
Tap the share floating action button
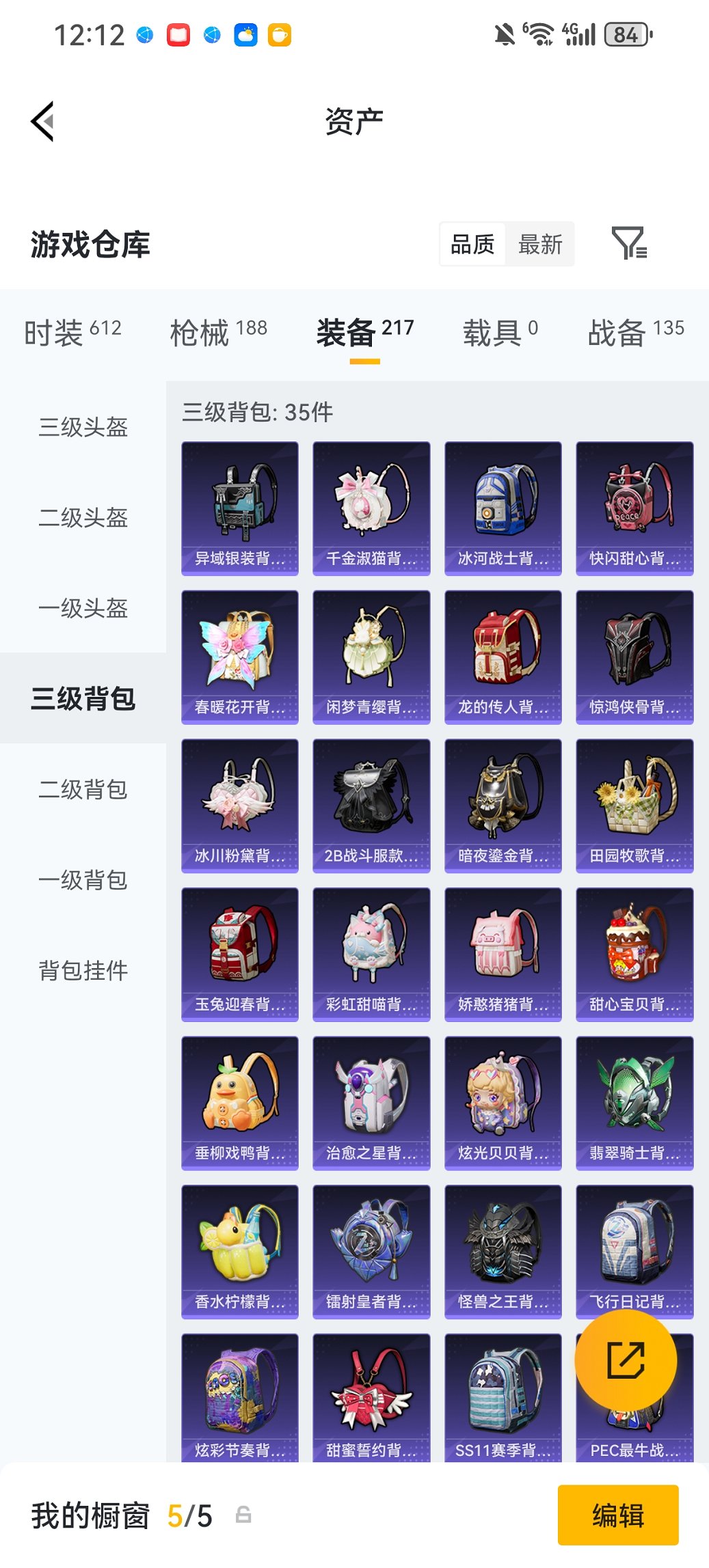point(626,1360)
